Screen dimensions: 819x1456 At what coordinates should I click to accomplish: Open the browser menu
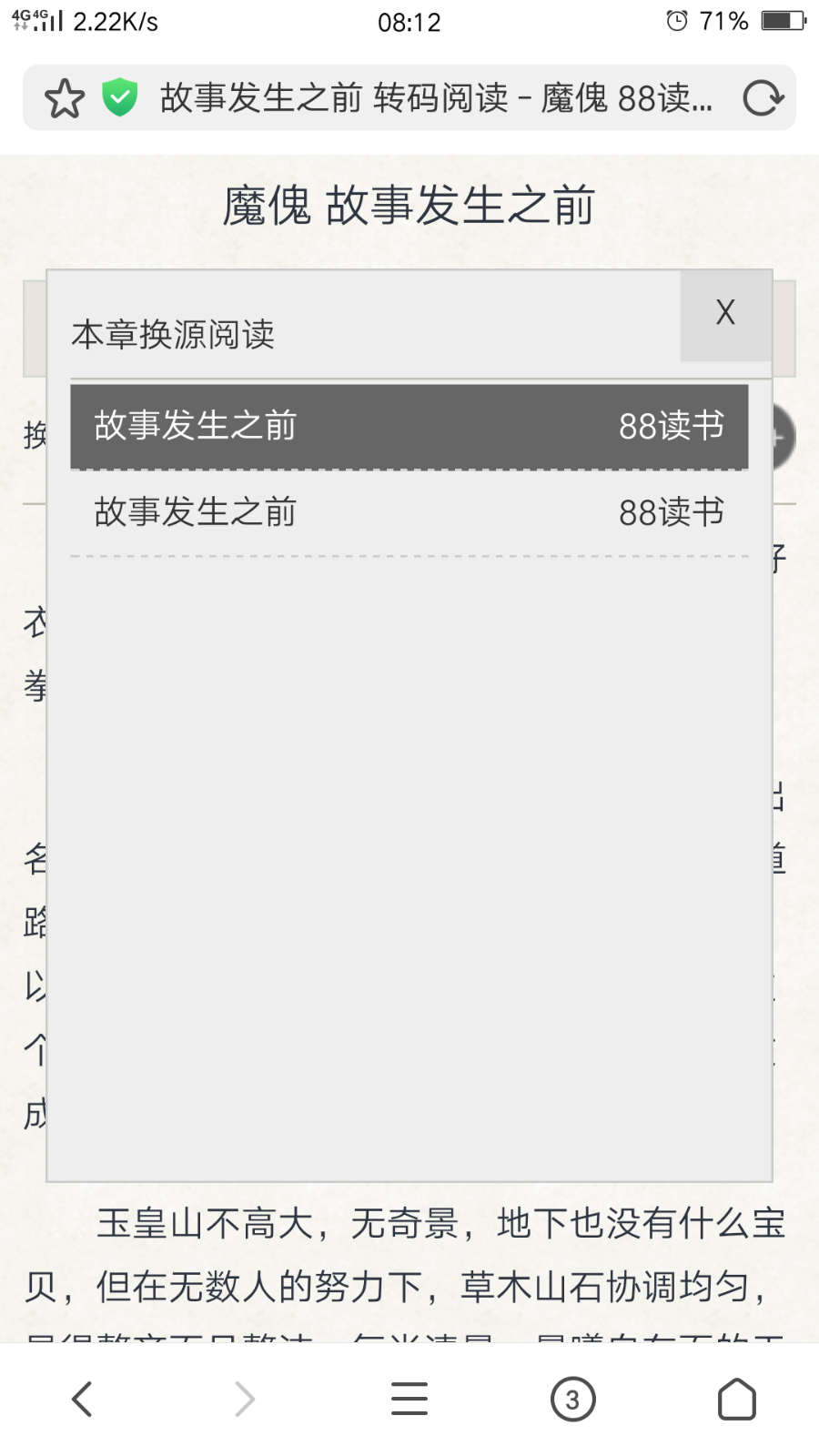[409, 1399]
